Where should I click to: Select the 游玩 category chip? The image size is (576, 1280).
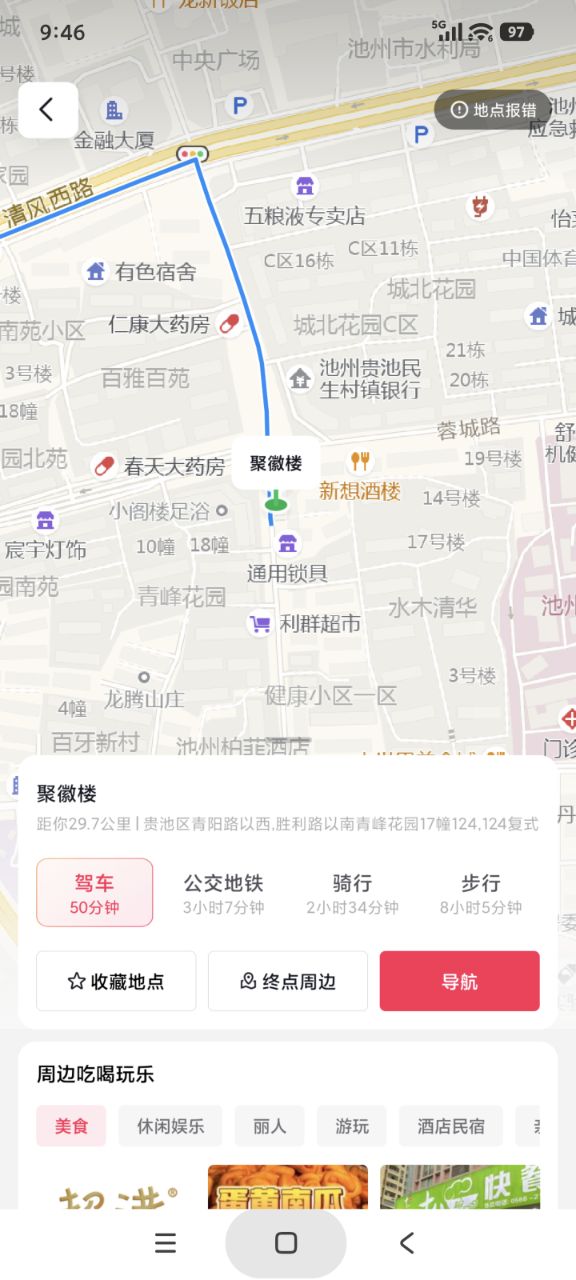[352, 1125]
